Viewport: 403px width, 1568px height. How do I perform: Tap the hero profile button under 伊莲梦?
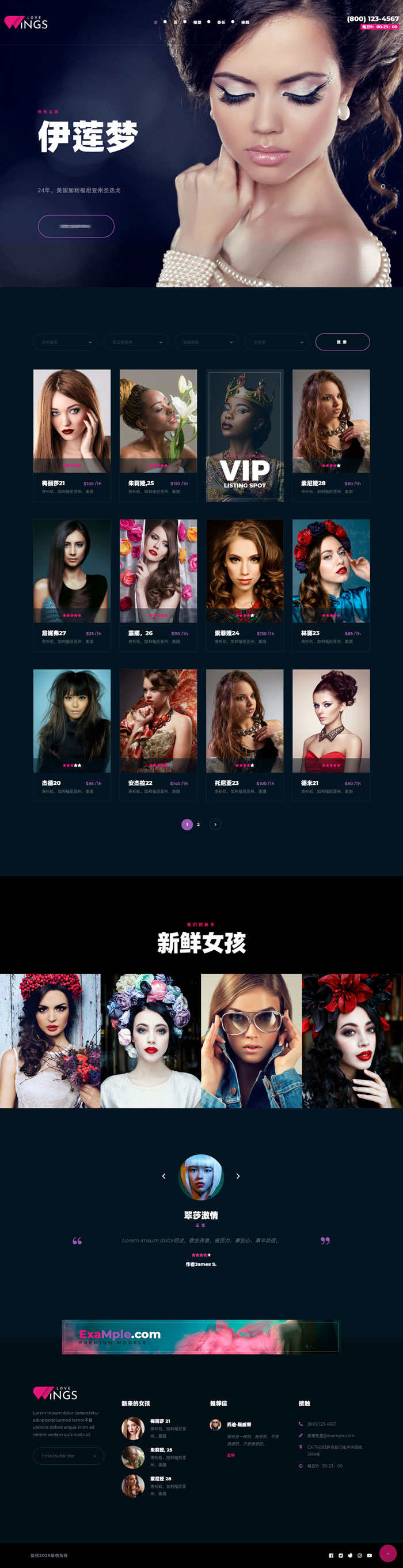pos(76,226)
